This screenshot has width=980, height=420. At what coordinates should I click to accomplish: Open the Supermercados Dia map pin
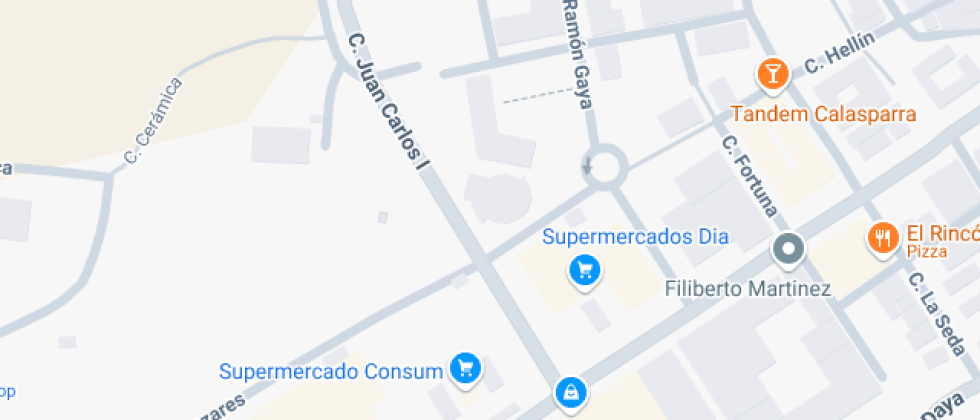tap(584, 269)
